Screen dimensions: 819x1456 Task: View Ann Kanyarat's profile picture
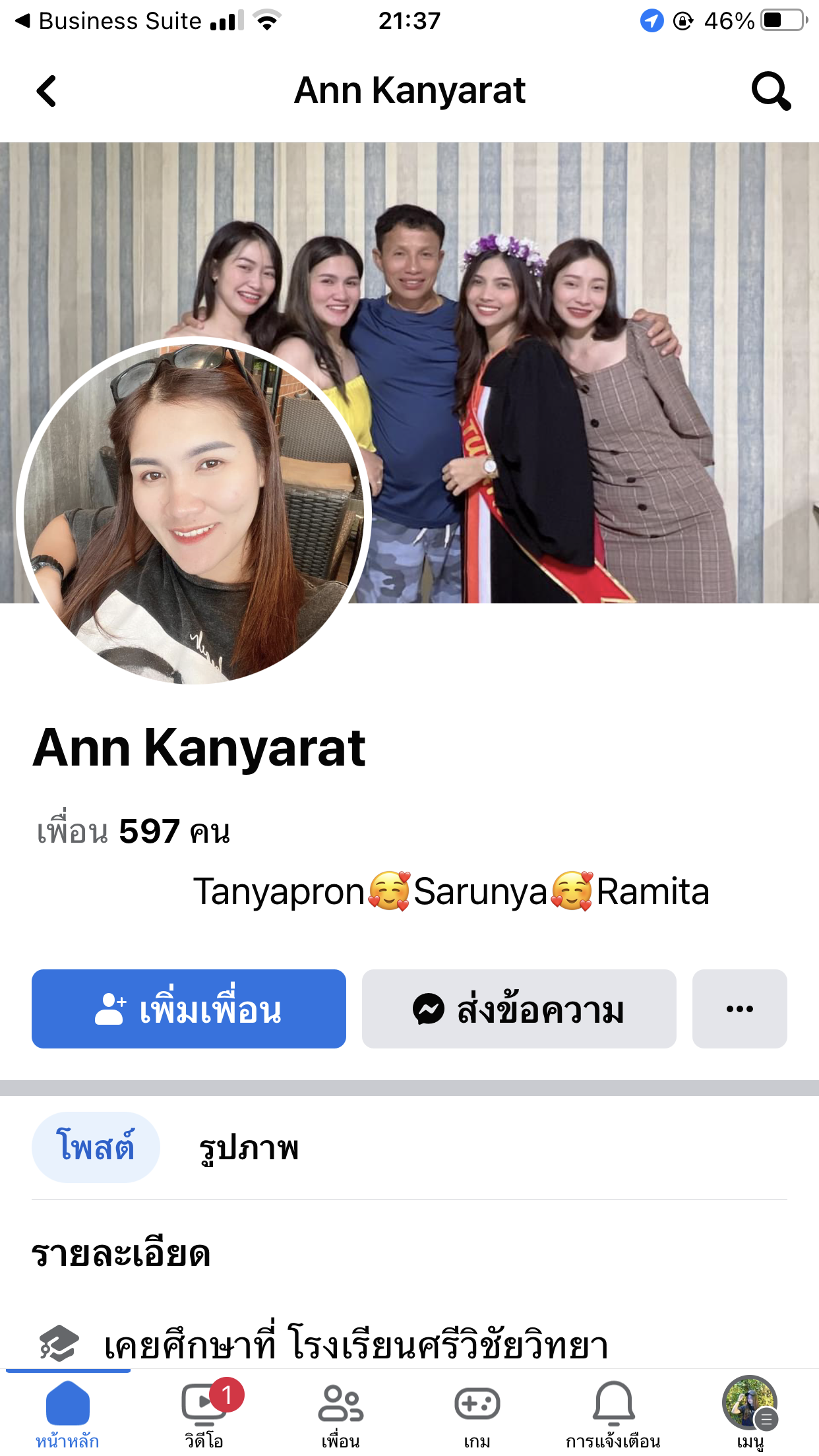click(194, 512)
